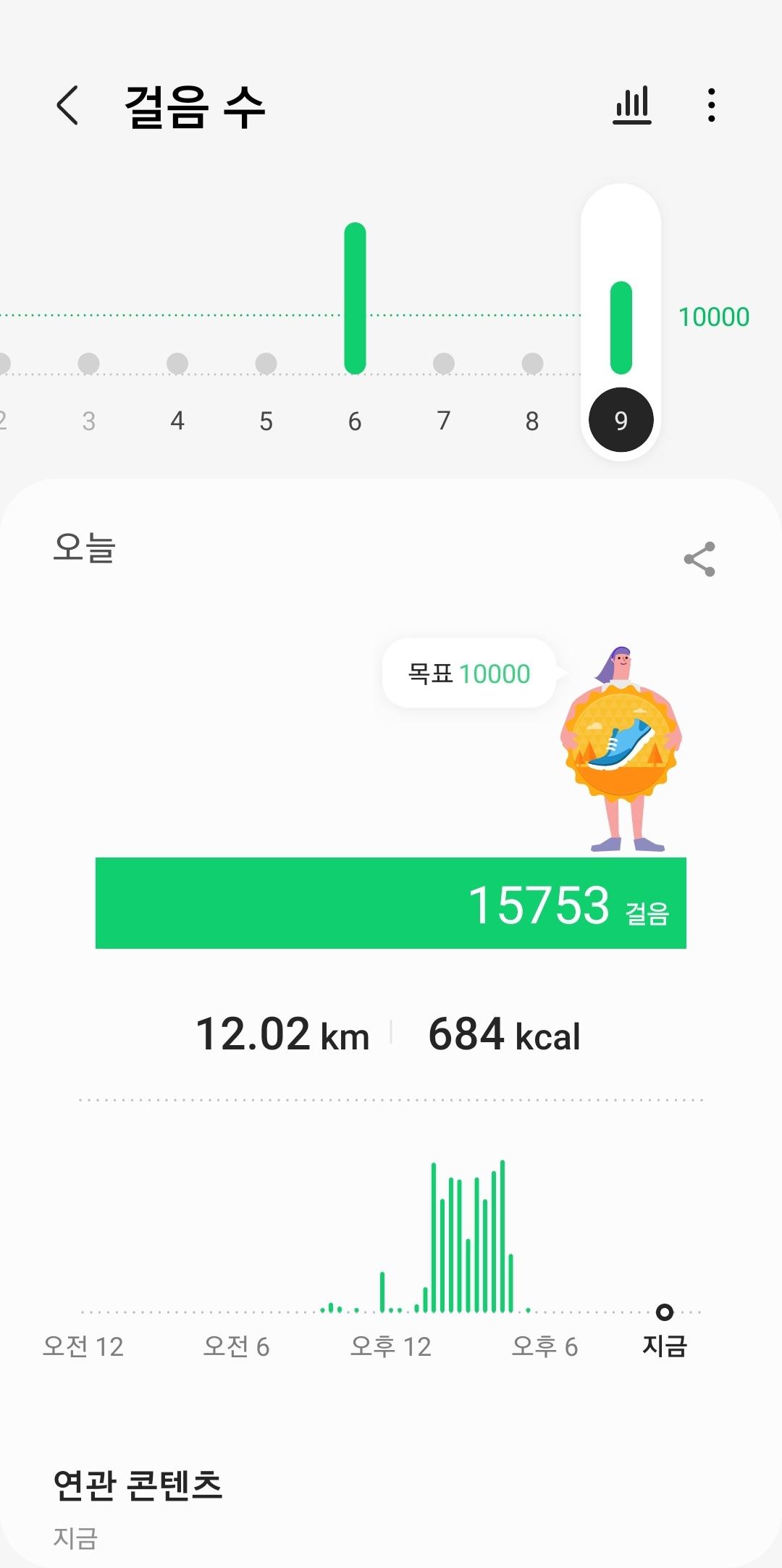Select day 4 in the step chart

point(177,420)
